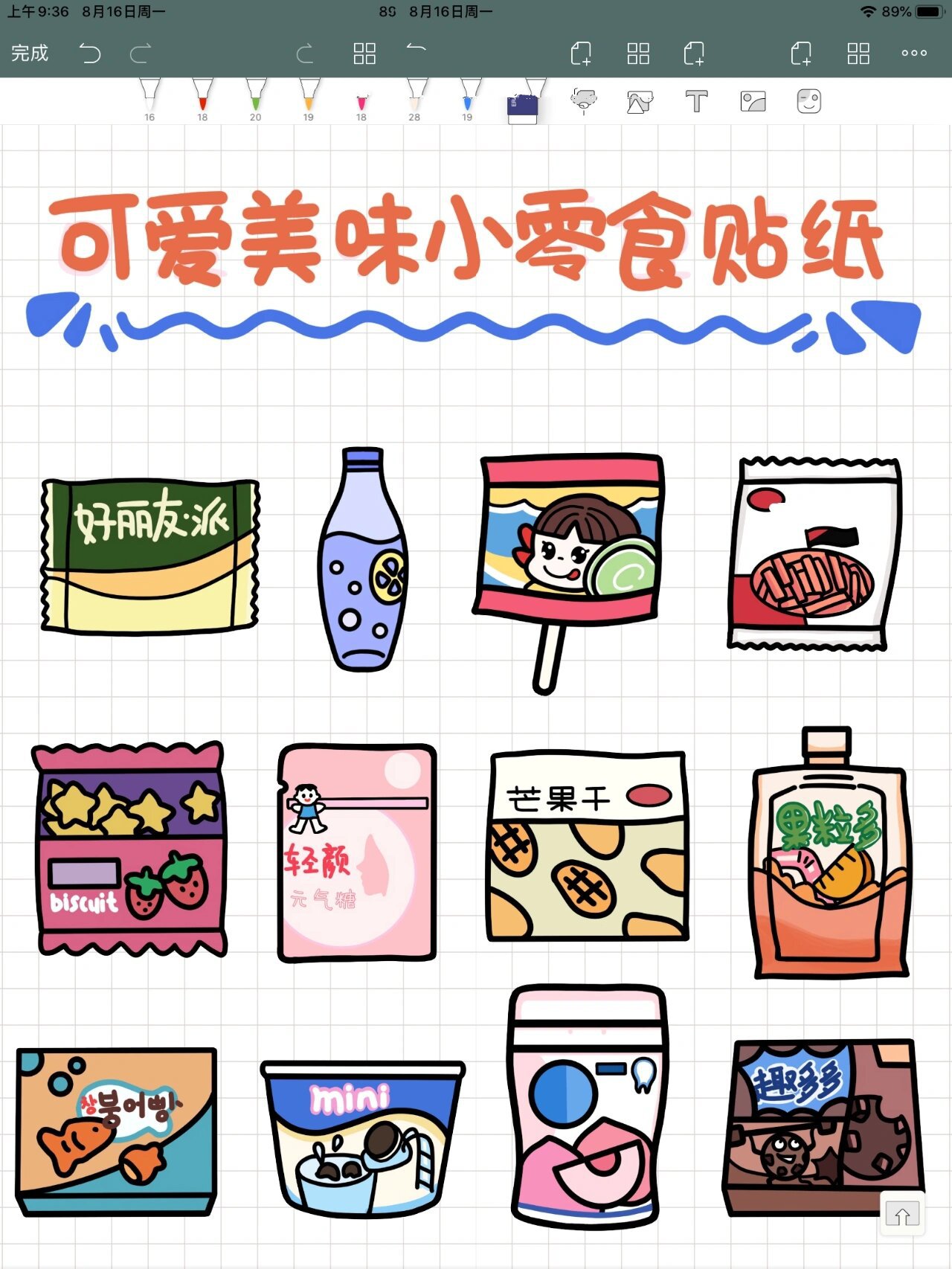The height and width of the screenshot is (1269, 952).
Task: Open the more options menu
Action: [x=913, y=52]
